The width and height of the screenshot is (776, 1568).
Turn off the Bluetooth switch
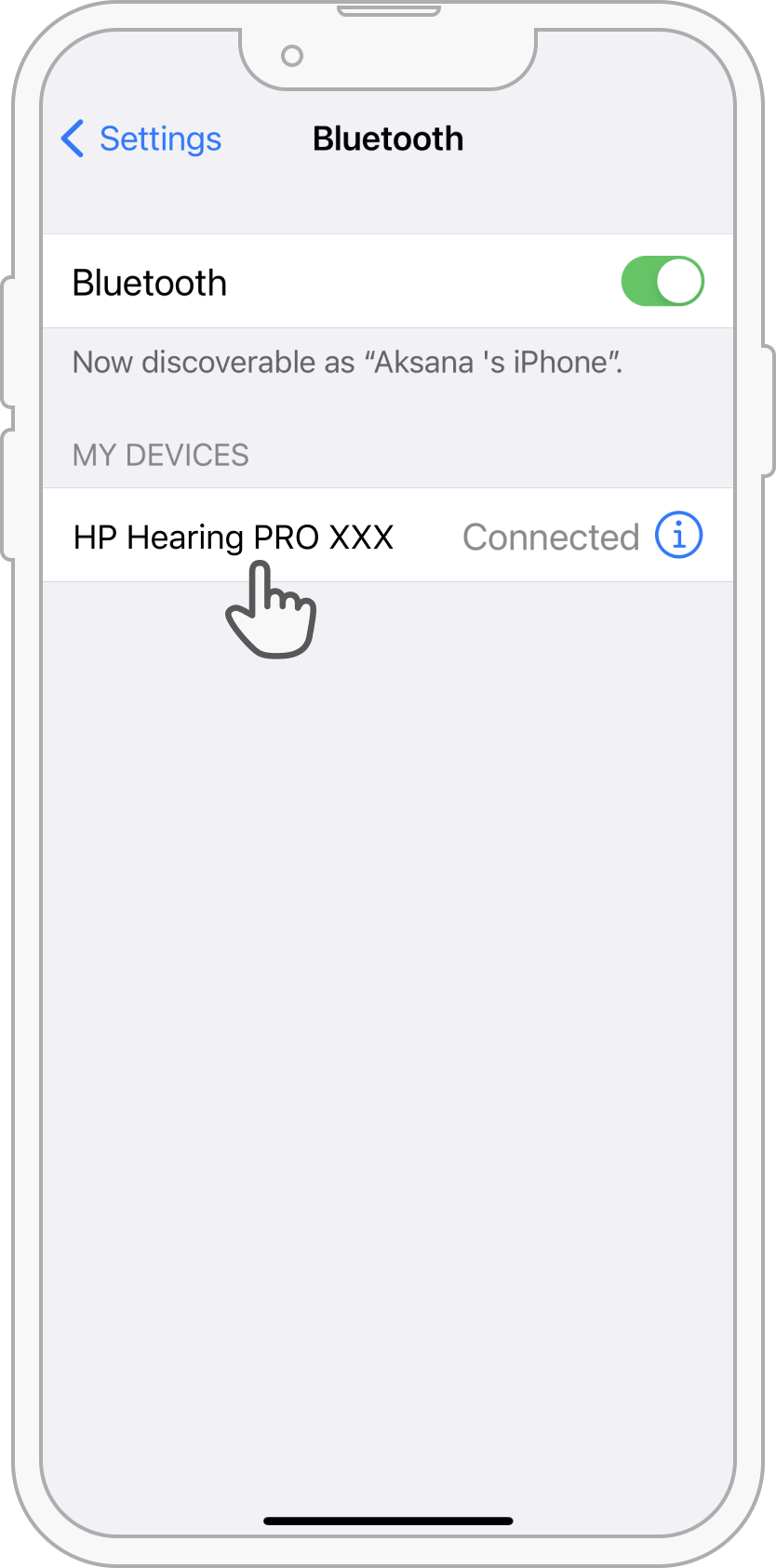pos(662,282)
